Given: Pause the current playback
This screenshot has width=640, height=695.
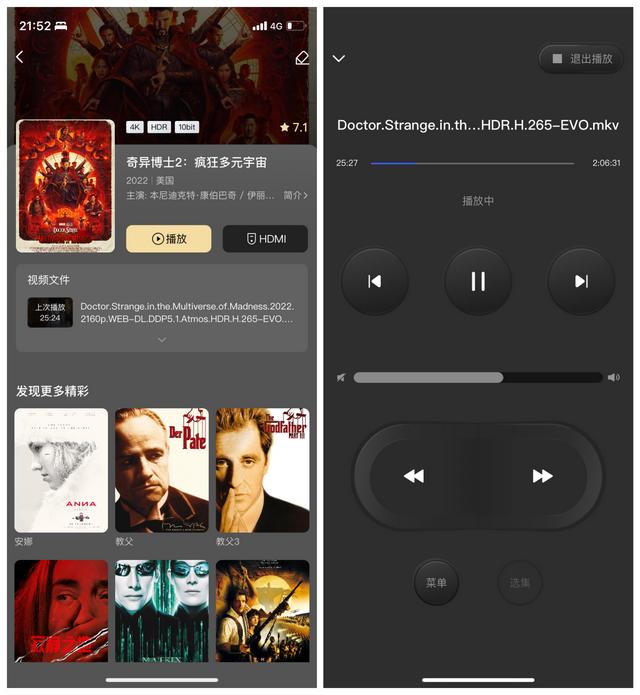Looking at the screenshot, I should [478, 282].
